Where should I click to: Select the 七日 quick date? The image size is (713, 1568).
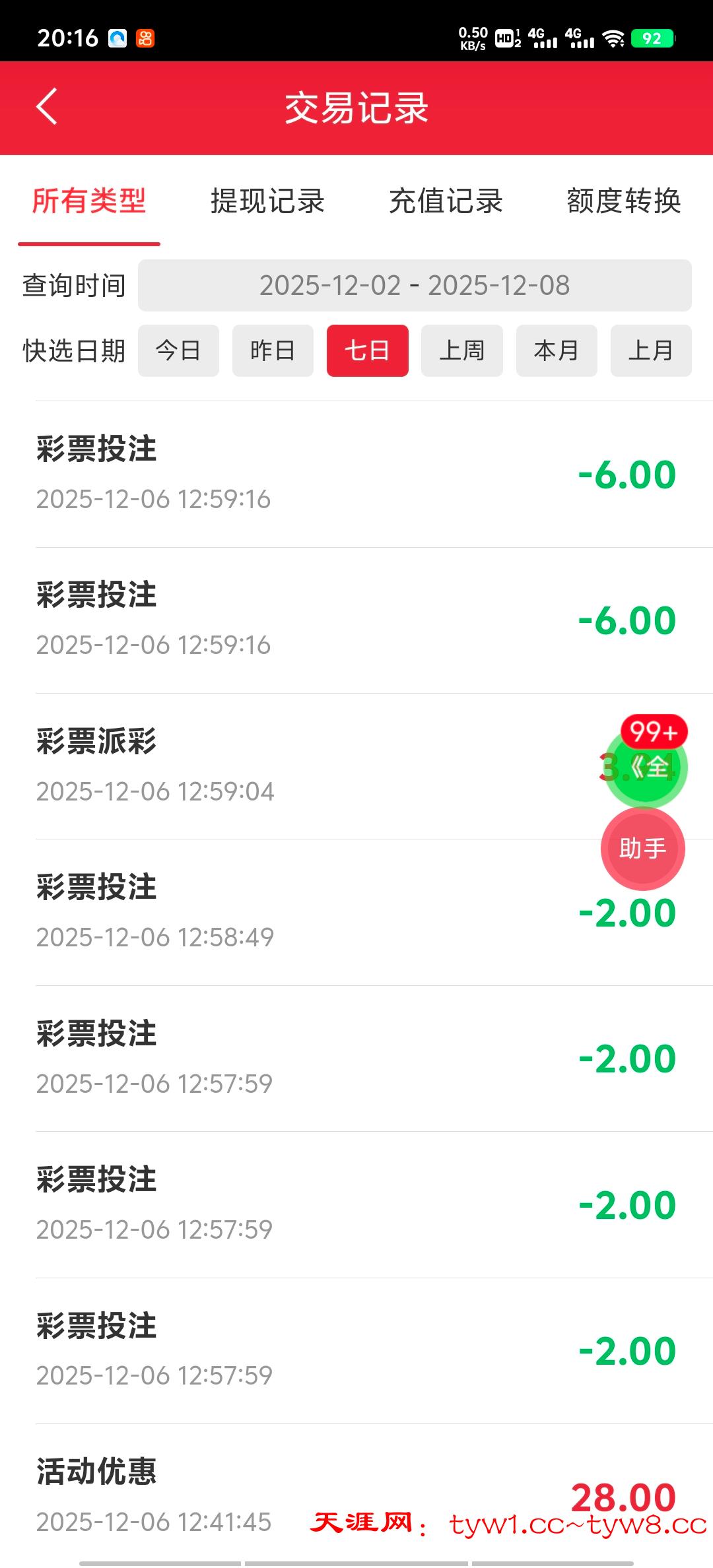(x=367, y=350)
